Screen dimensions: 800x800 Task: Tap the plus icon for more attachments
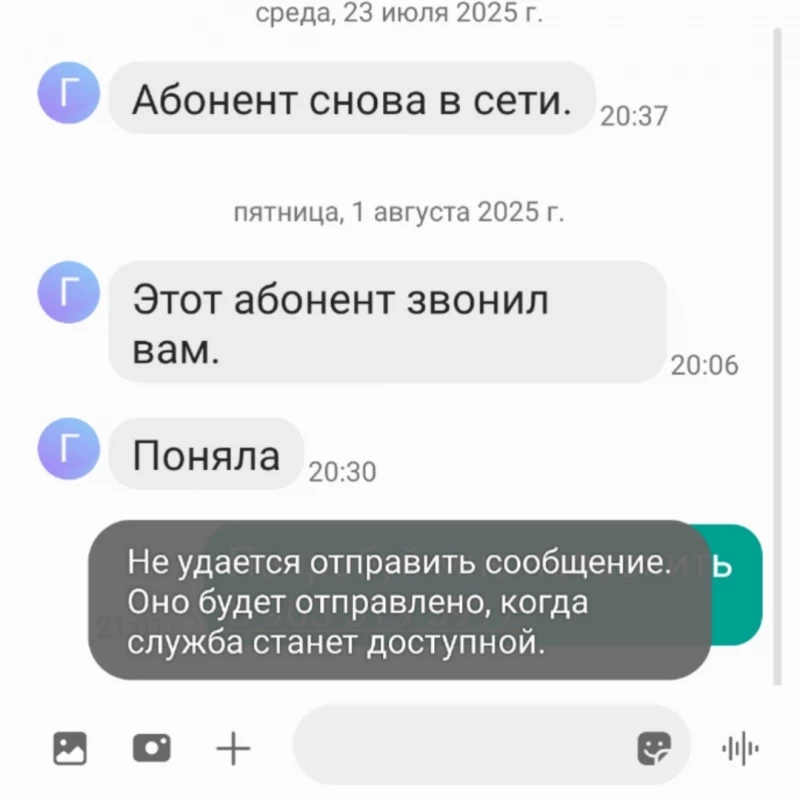point(234,748)
